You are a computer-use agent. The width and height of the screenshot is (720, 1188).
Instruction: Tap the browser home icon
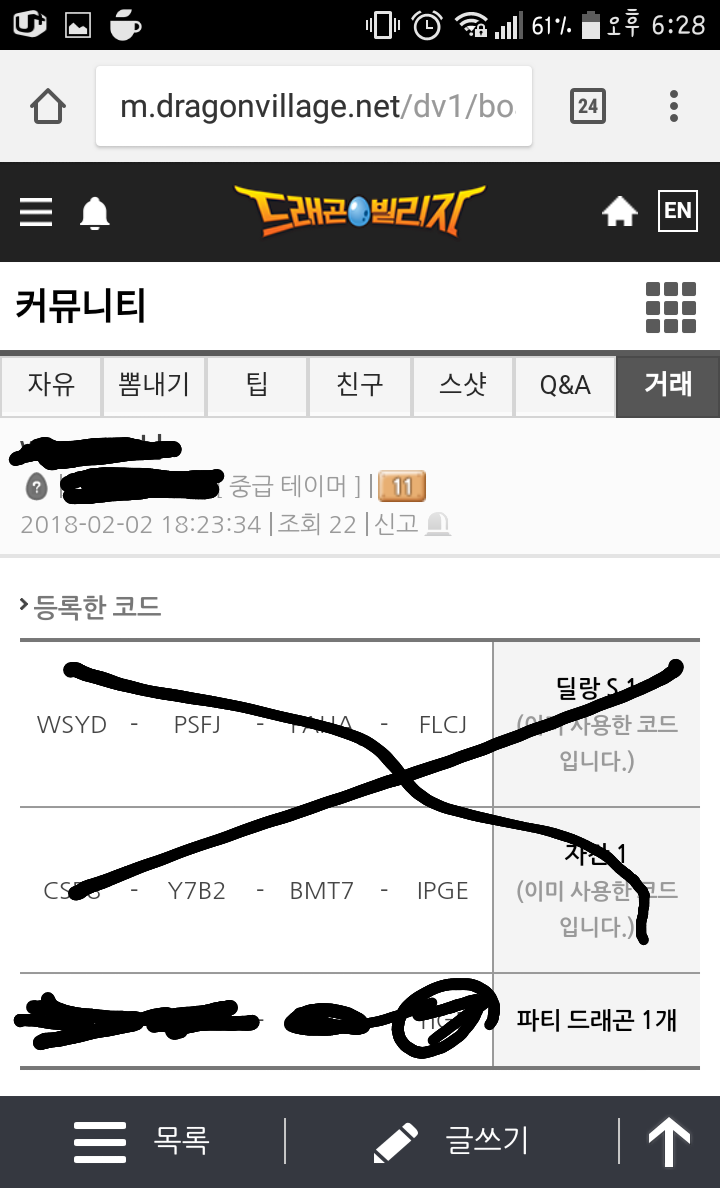click(48, 106)
